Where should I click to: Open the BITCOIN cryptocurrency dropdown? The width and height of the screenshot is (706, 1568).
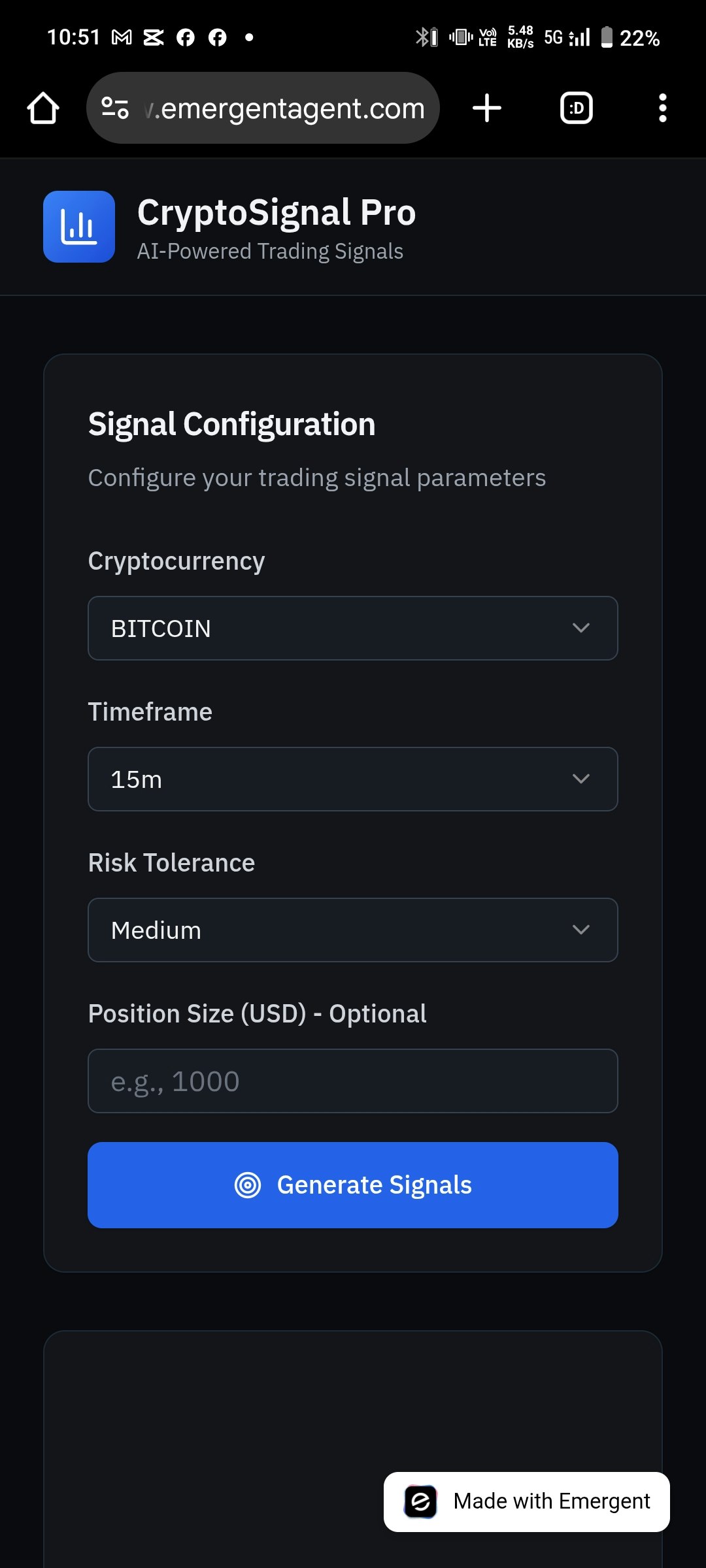coord(353,628)
